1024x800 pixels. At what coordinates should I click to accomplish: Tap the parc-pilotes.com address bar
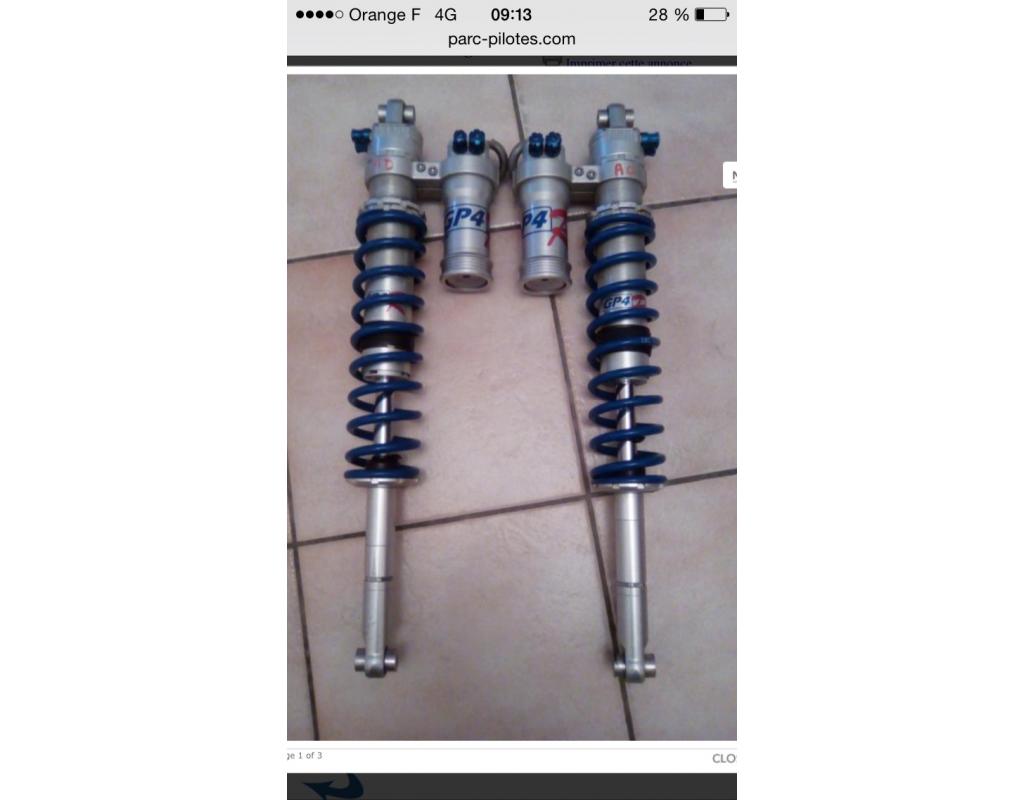click(512, 39)
